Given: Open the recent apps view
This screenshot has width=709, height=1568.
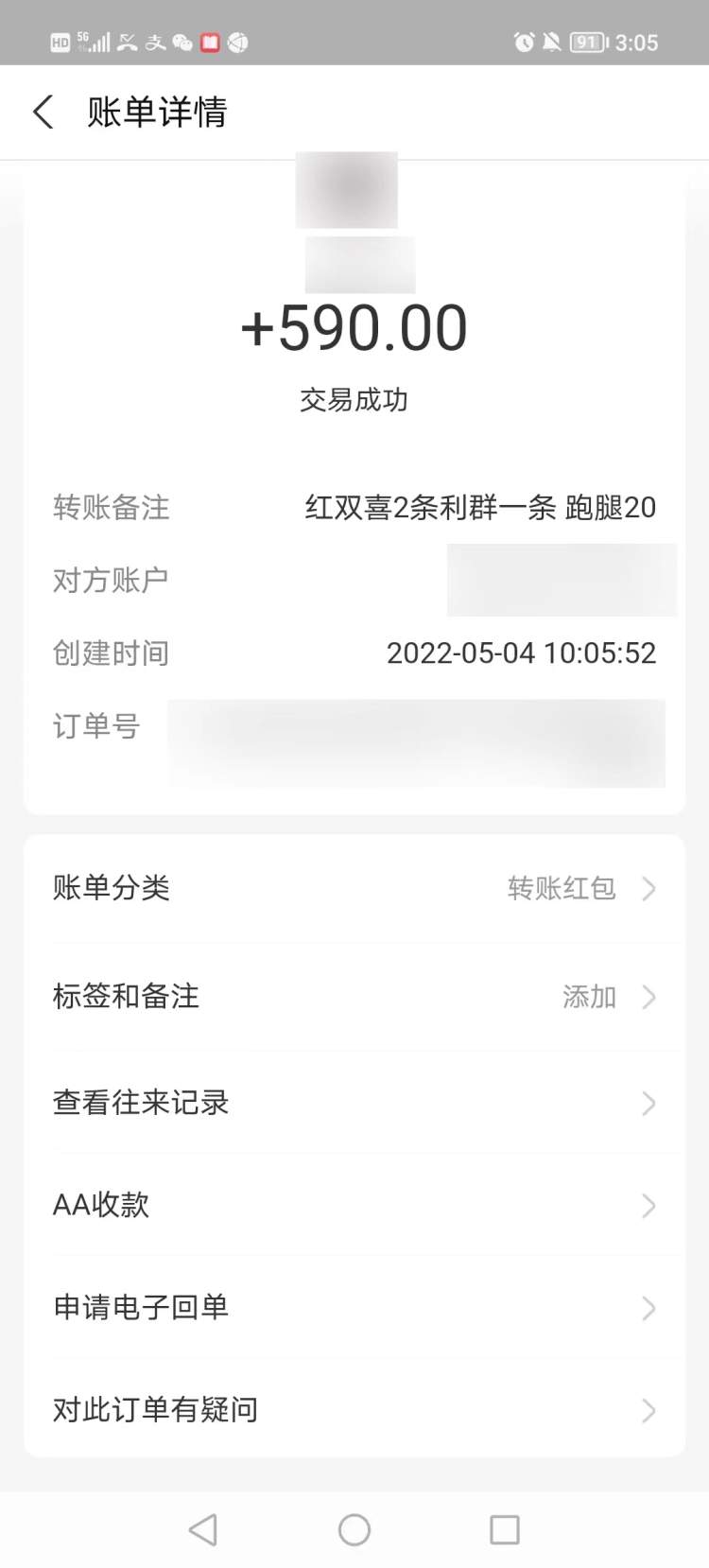Looking at the screenshot, I should click(x=504, y=1529).
